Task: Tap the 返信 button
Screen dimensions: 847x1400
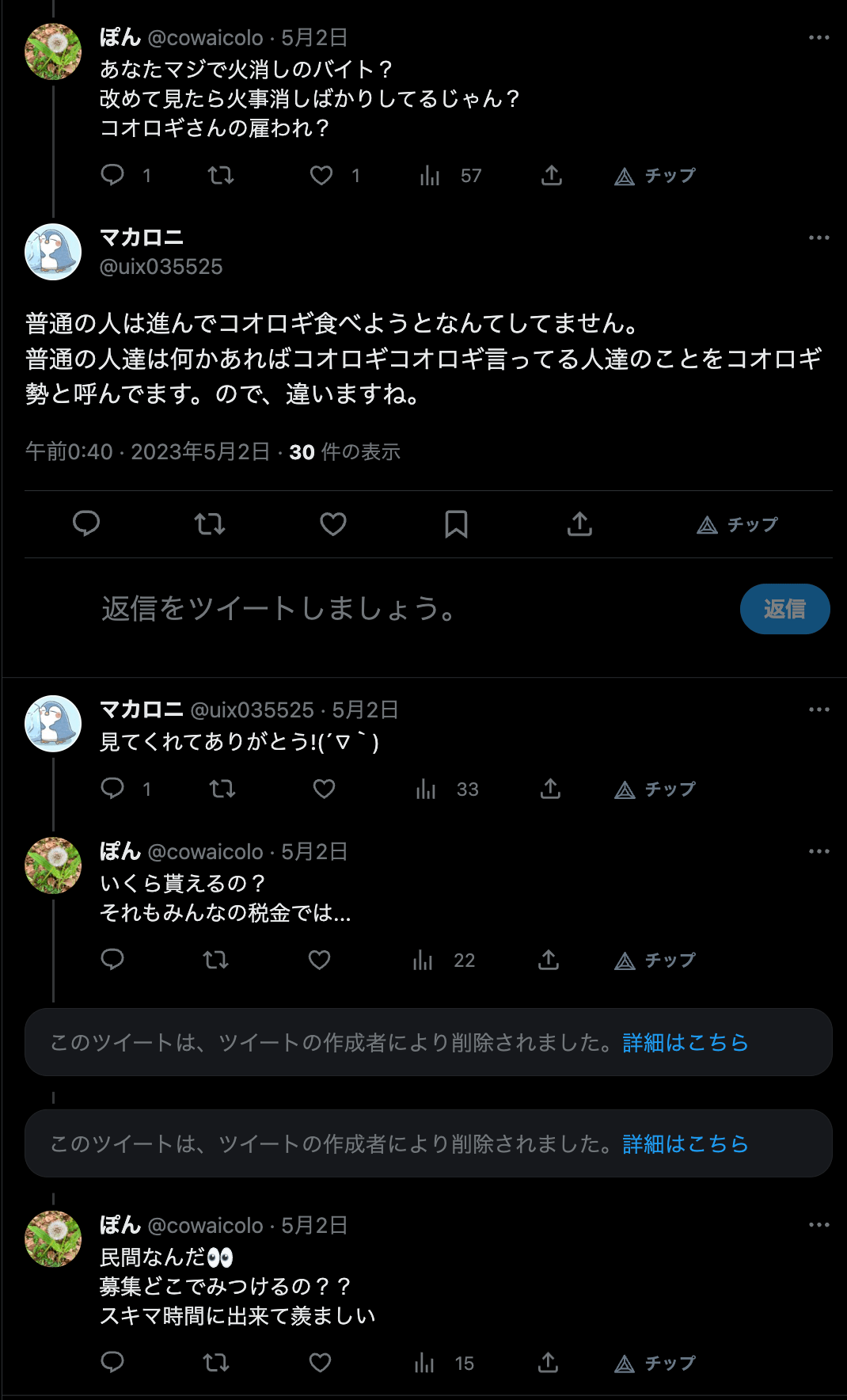Action: 784,609
